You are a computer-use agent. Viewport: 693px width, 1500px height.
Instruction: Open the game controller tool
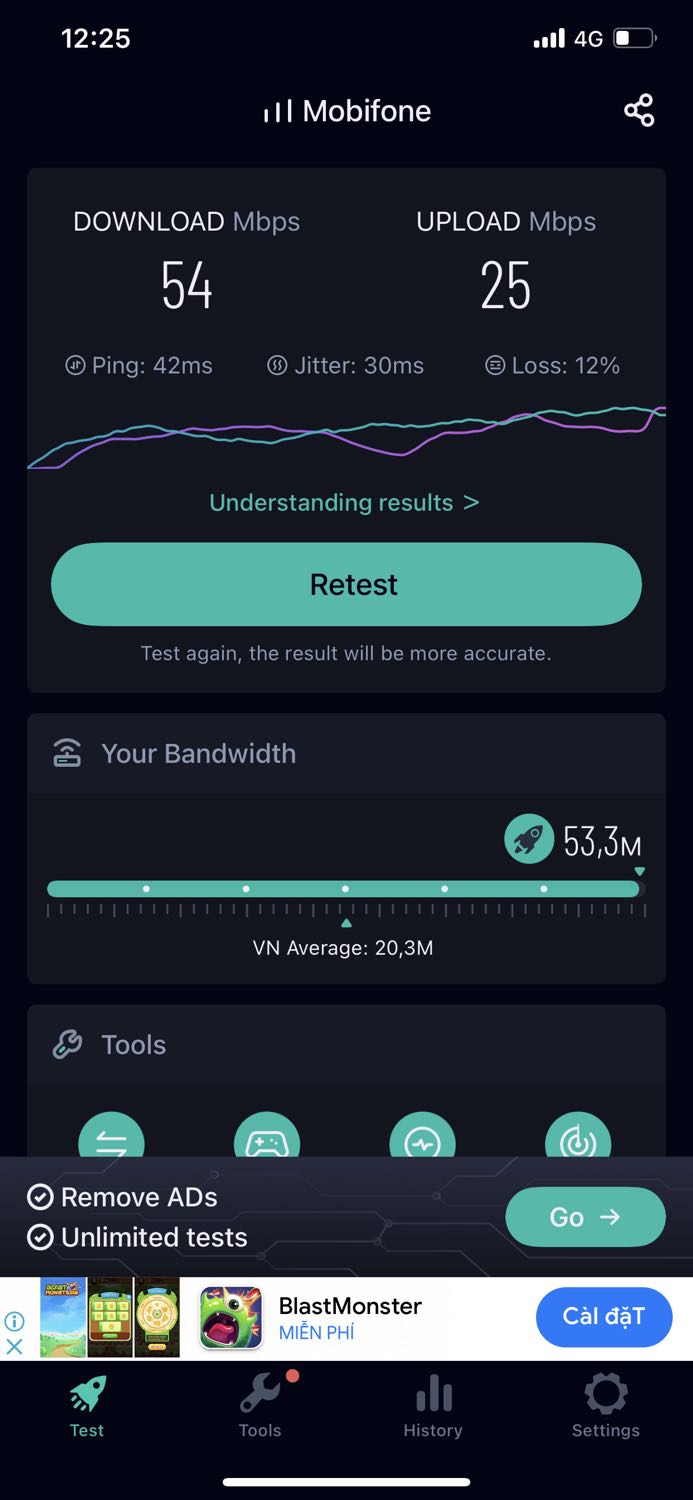pos(267,1140)
